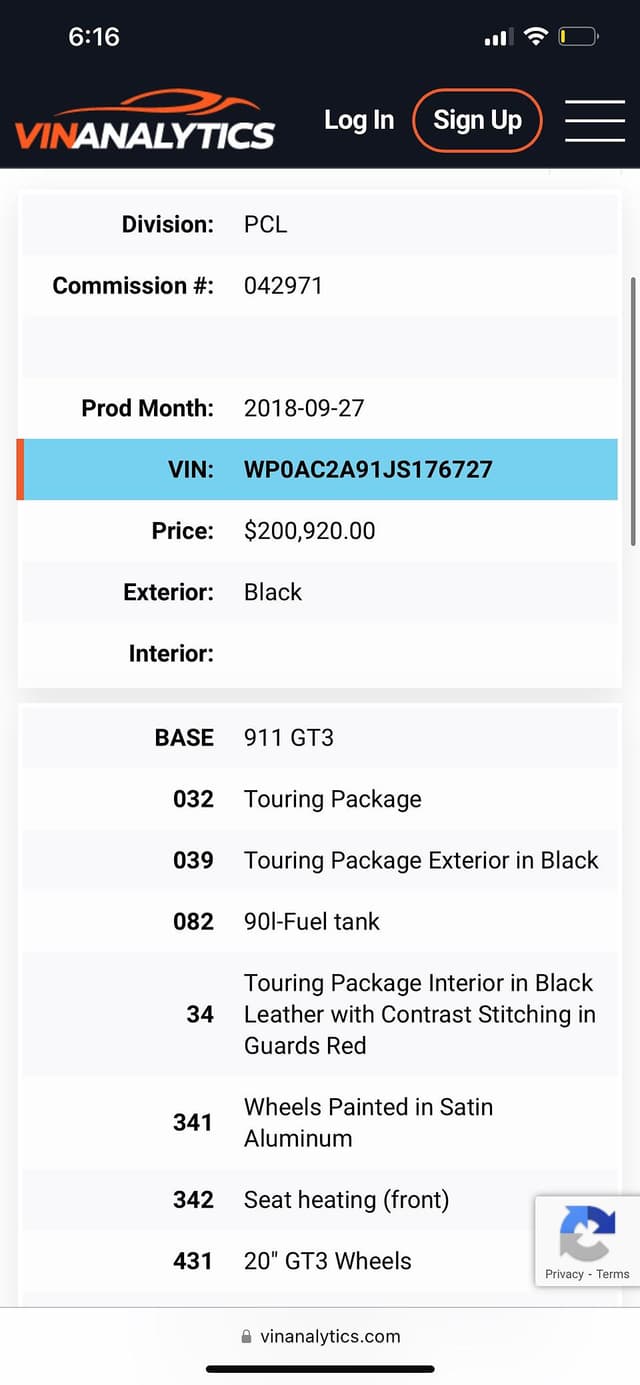Tap the vinanalytics.com address bar

[320, 1336]
